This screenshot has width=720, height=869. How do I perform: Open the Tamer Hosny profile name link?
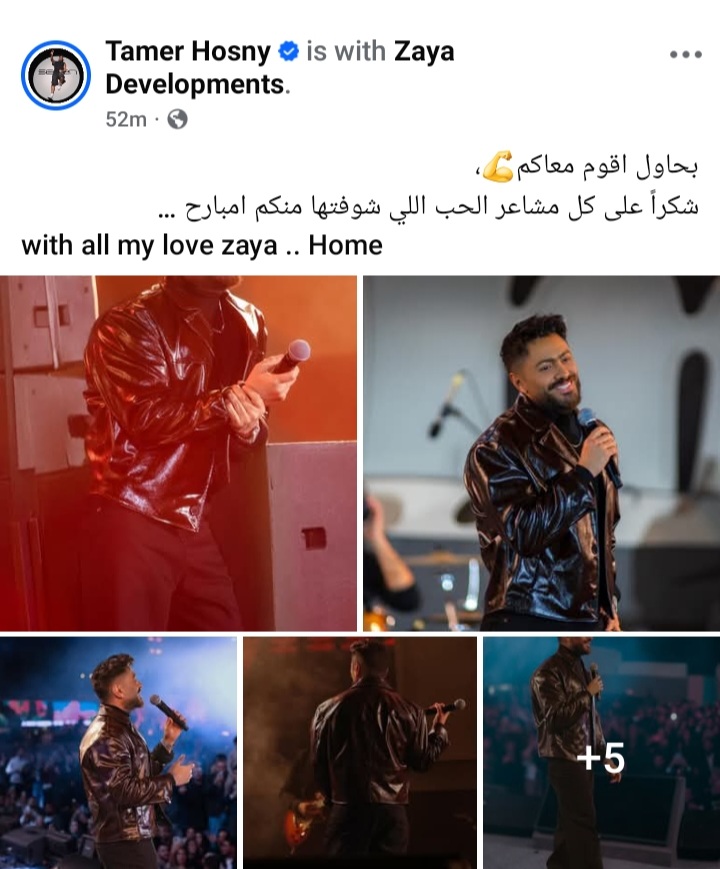pyautogui.click(x=187, y=51)
